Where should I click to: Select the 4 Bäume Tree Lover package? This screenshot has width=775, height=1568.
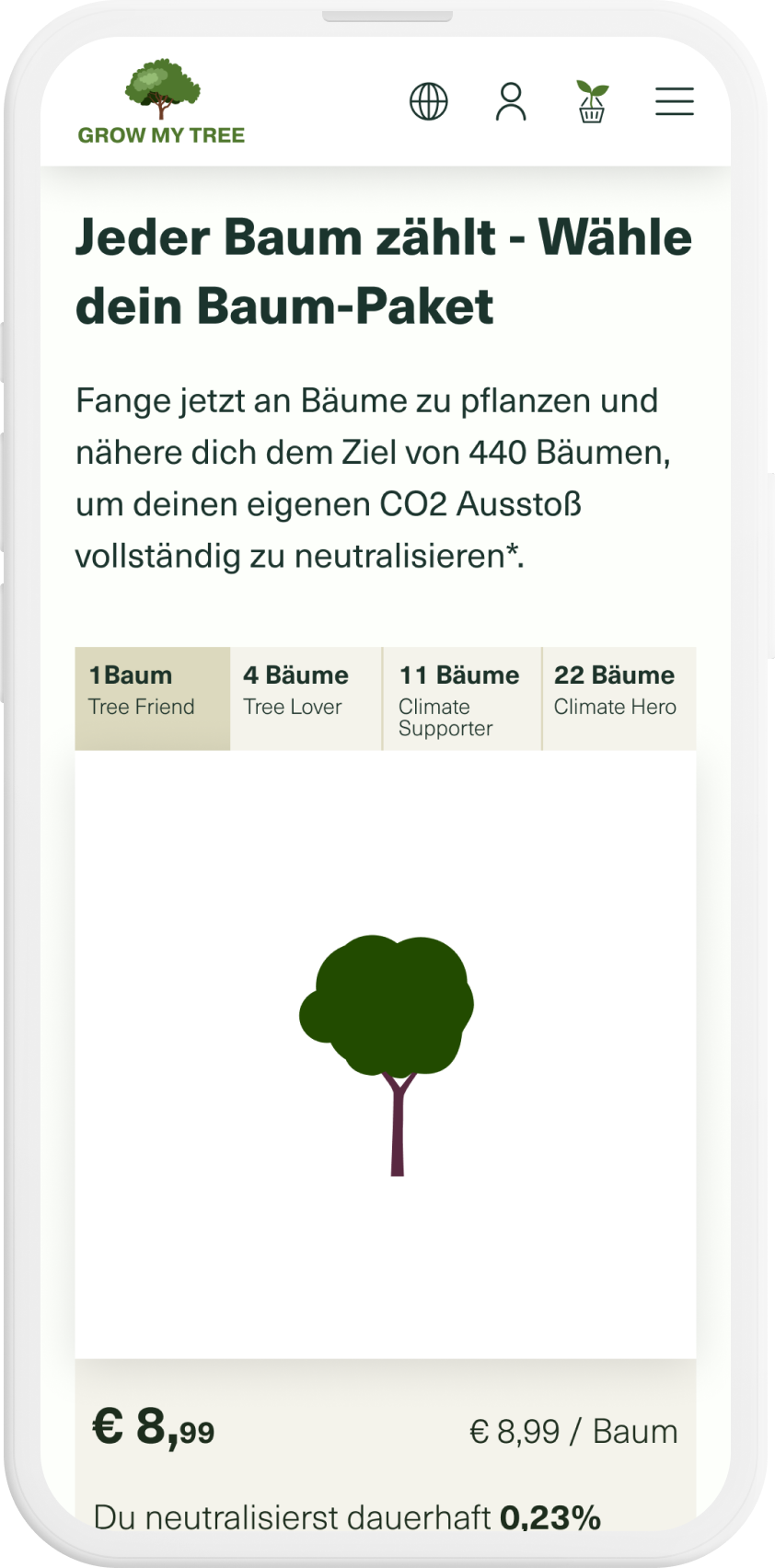tap(306, 698)
